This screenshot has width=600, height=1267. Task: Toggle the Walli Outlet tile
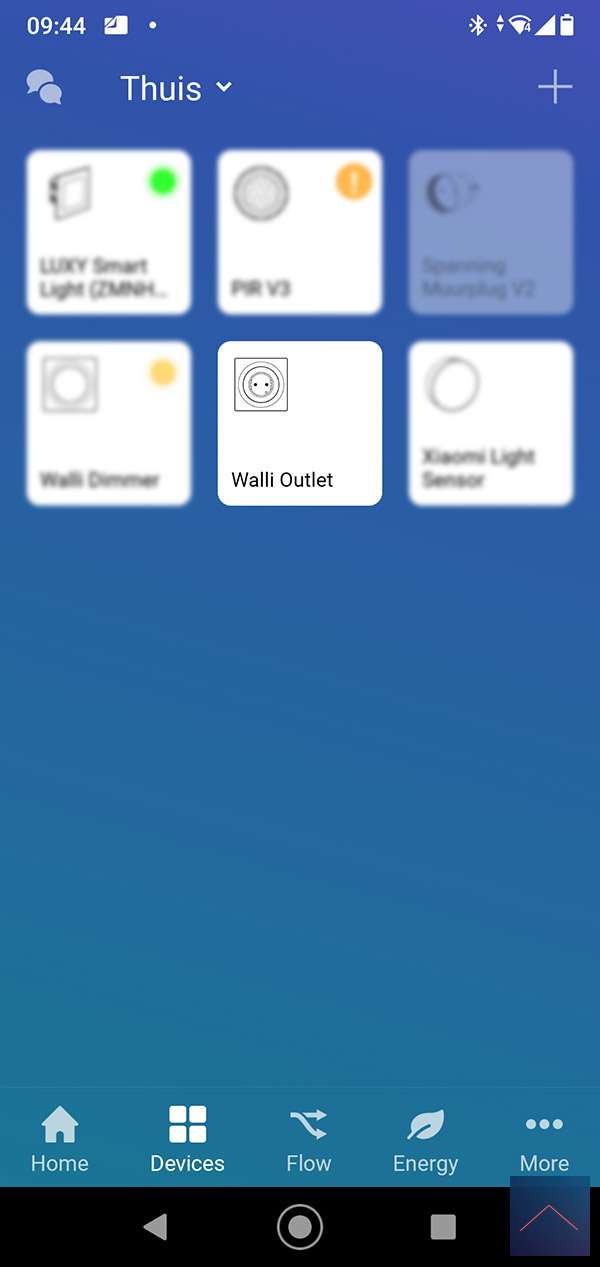click(300, 423)
